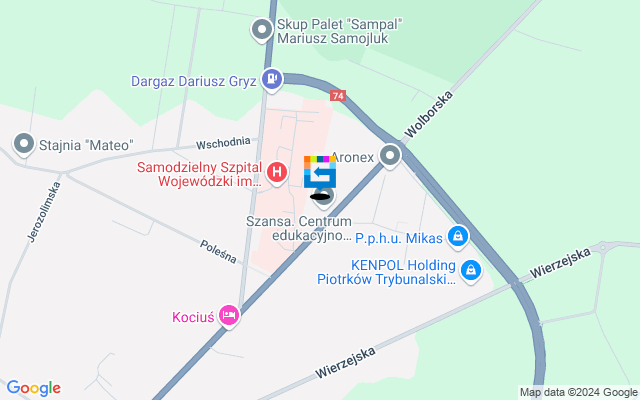The image size is (640, 400).
Task: Open the P.p.h.u. Mikas shop marker
Action: click(x=457, y=236)
